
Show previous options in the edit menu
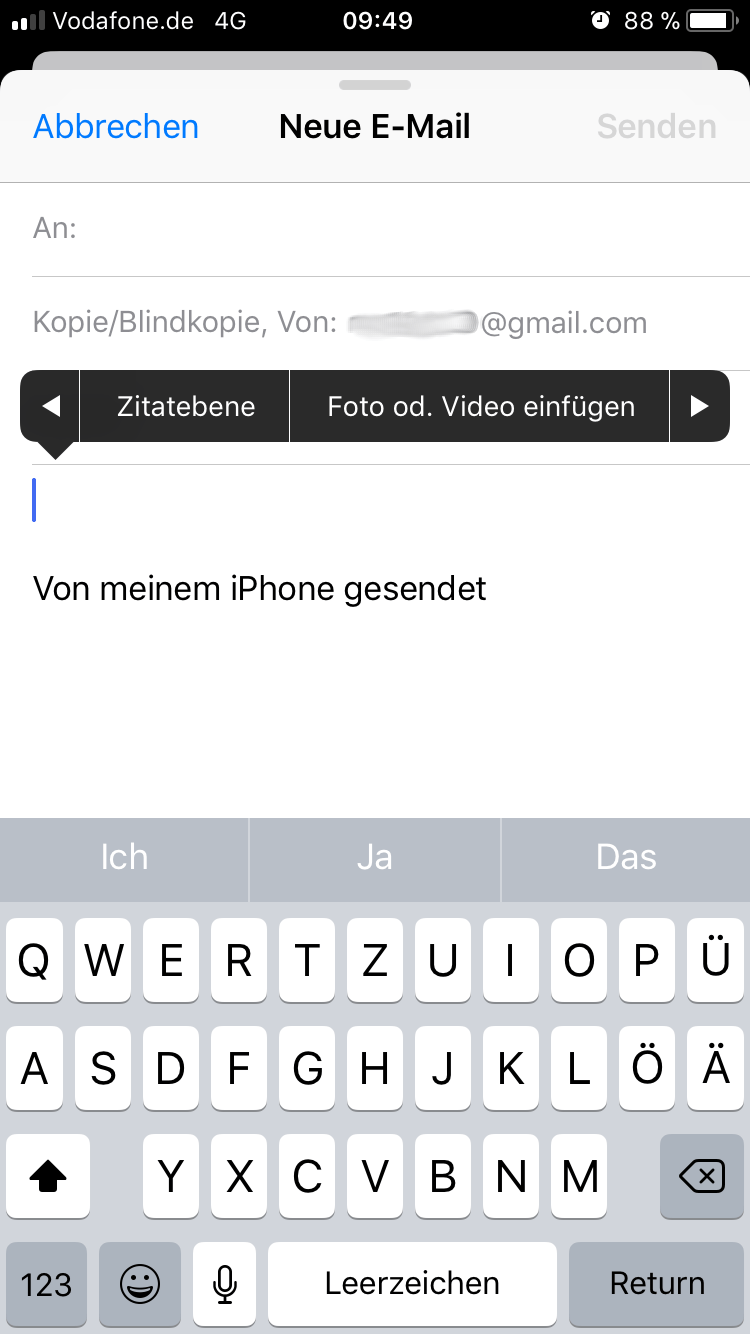point(51,406)
